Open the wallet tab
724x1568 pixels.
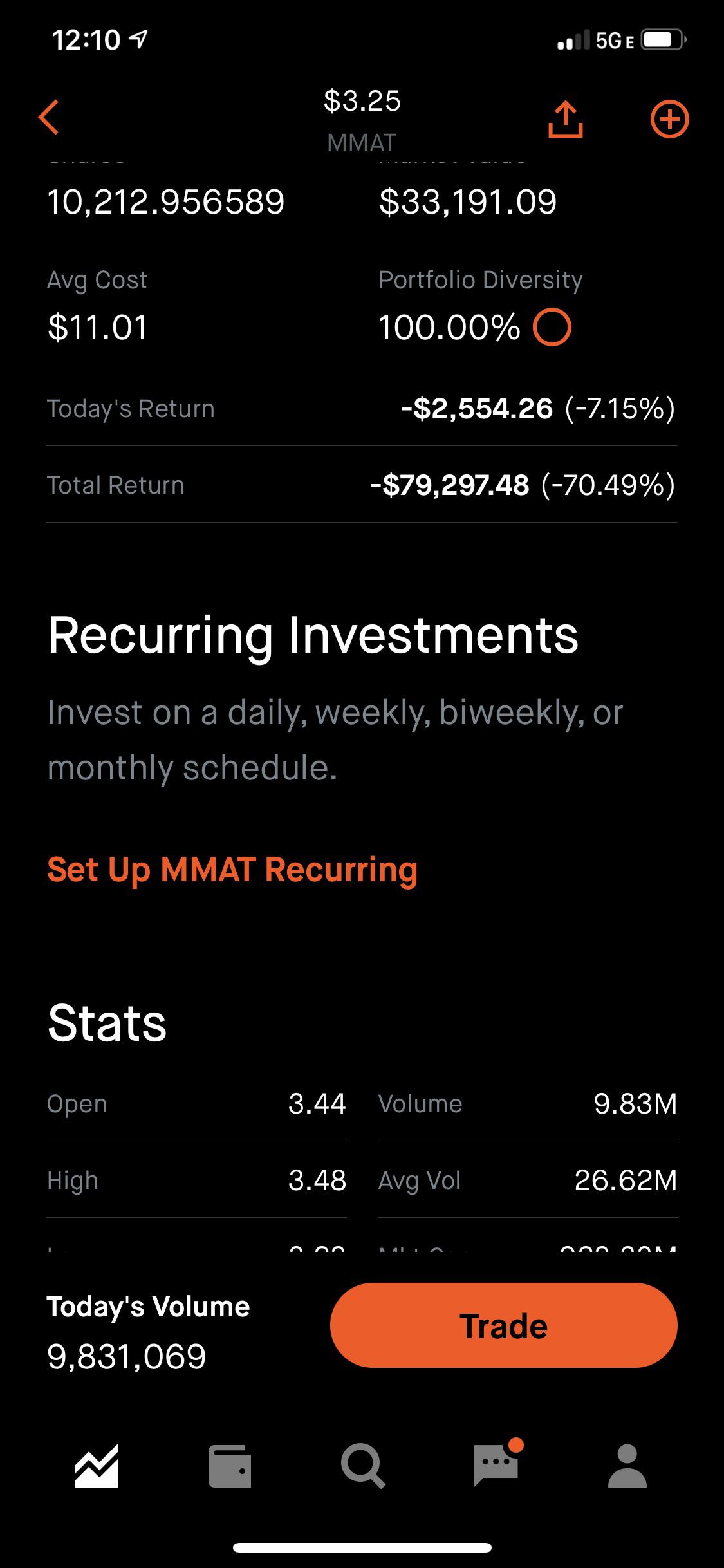point(230,1467)
